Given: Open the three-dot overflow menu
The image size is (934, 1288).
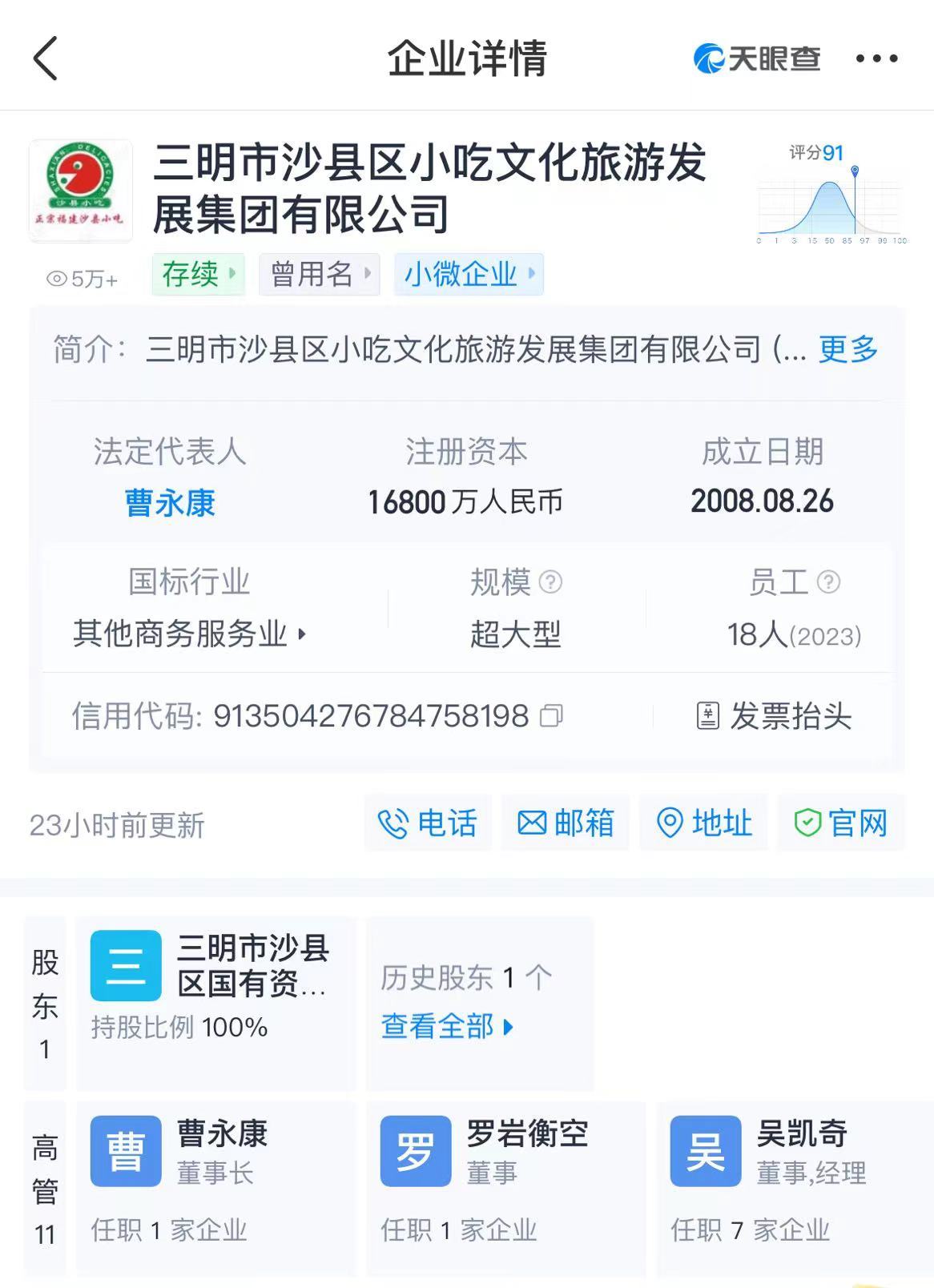Looking at the screenshot, I should click(x=876, y=58).
